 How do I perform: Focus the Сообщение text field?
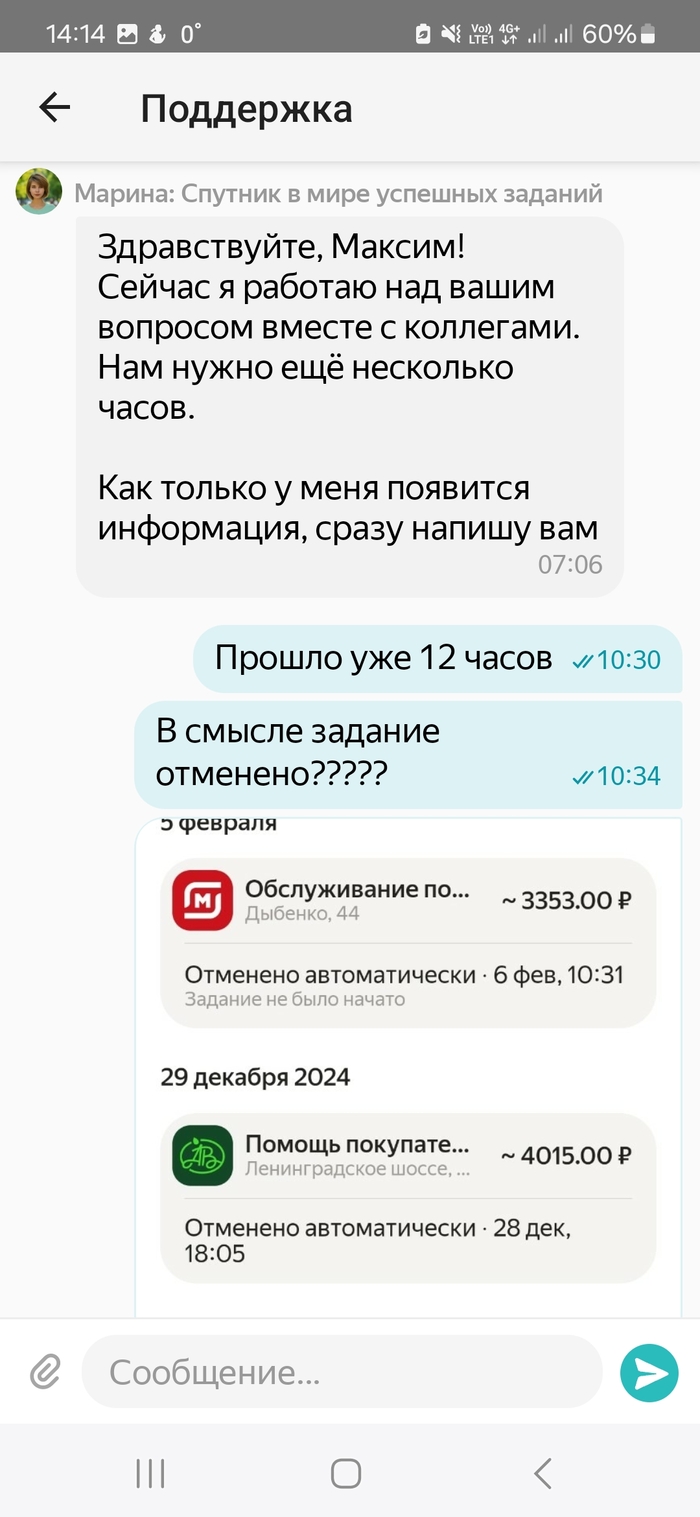340,1372
